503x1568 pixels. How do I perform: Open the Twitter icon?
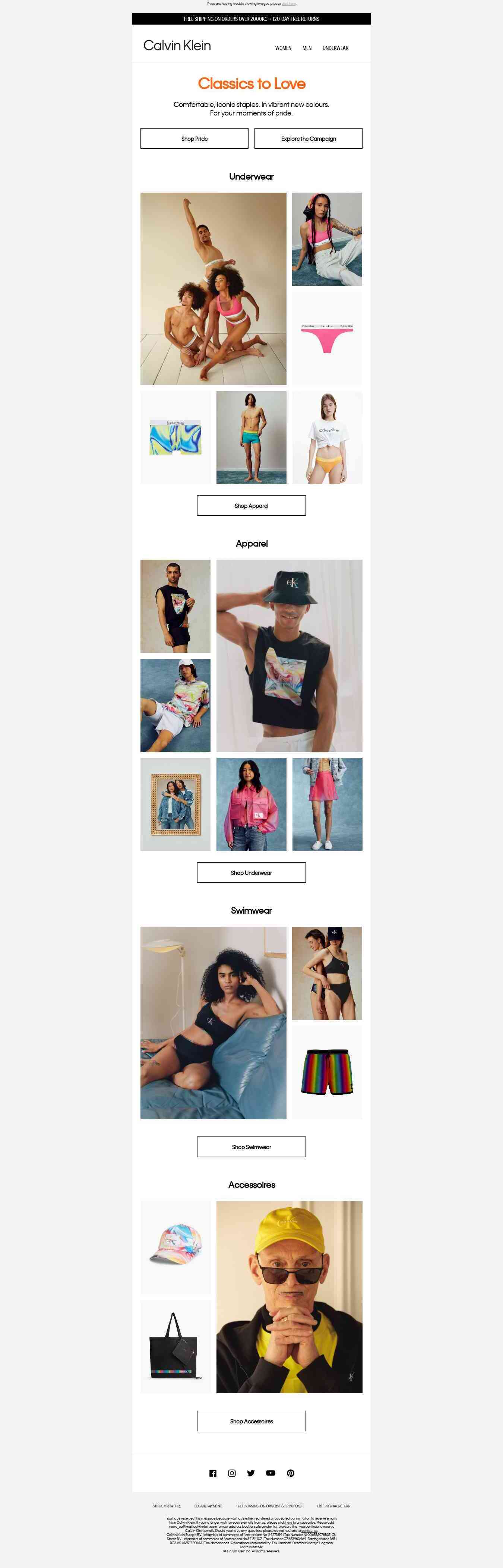click(x=251, y=1473)
